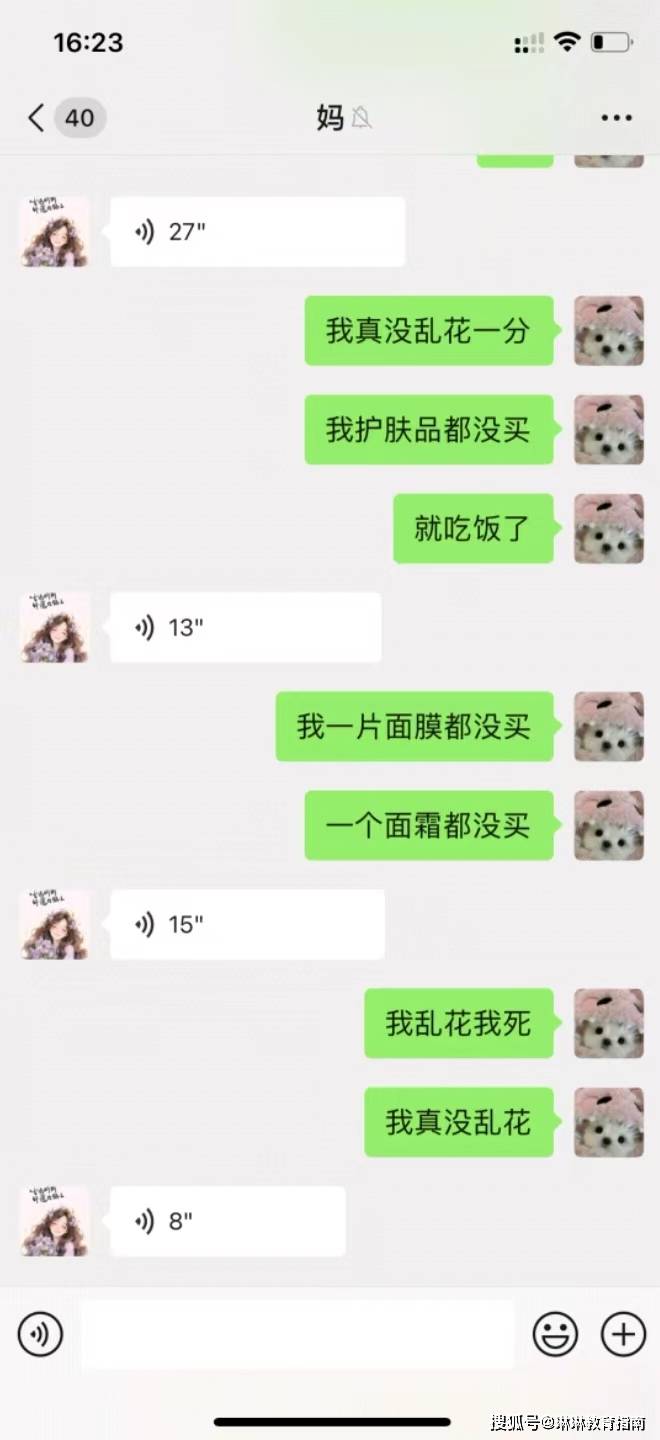Play the 15-second voice message

pyautogui.click(x=247, y=925)
